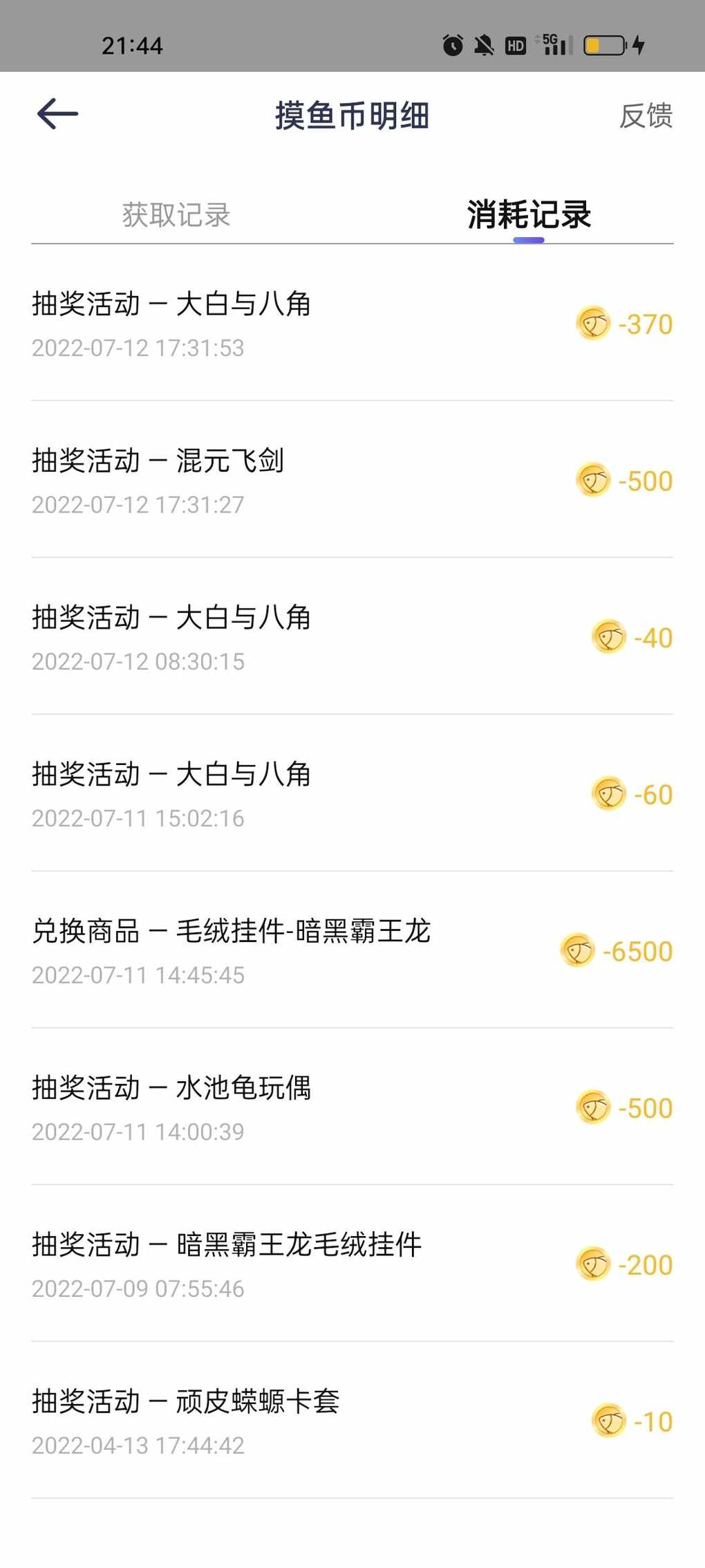Open 反馈 feedback
This screenshot has width=705, height=1568.
point(646,116)
